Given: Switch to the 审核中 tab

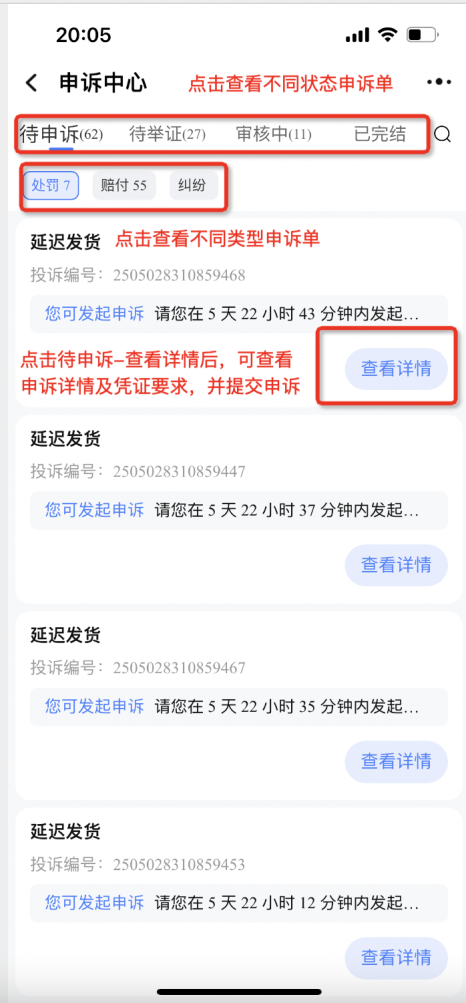Looking at the screenshot, I should coord(274,134).
